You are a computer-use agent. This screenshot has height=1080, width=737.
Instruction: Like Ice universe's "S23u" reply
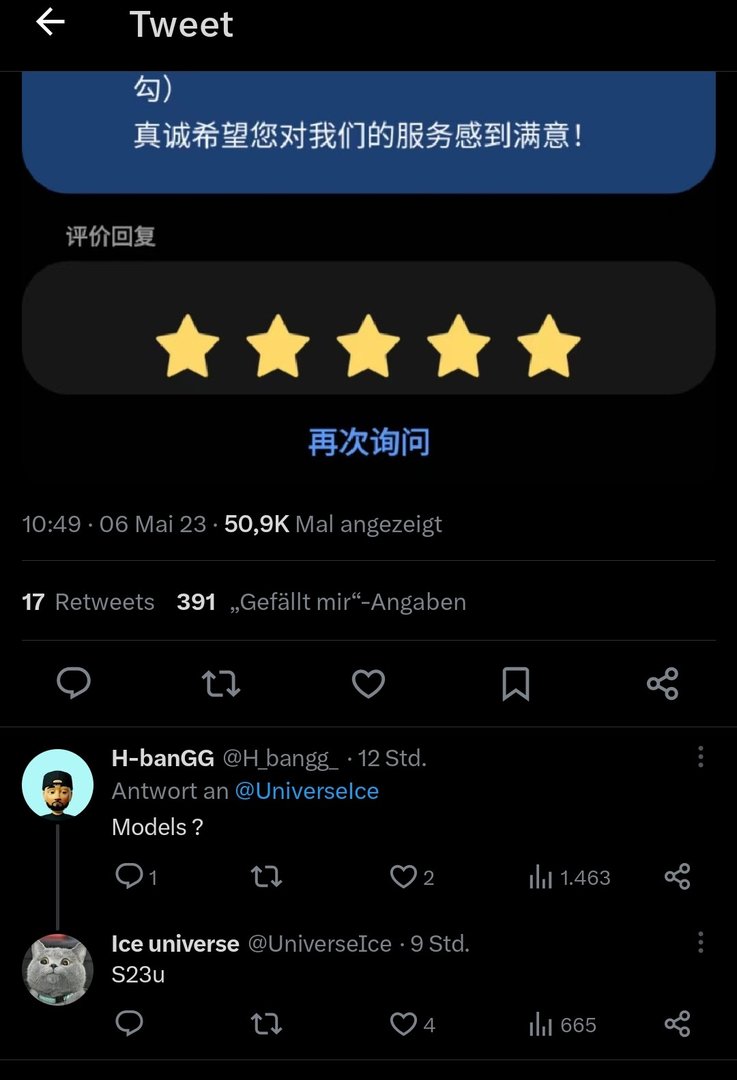click(404, 1024)
